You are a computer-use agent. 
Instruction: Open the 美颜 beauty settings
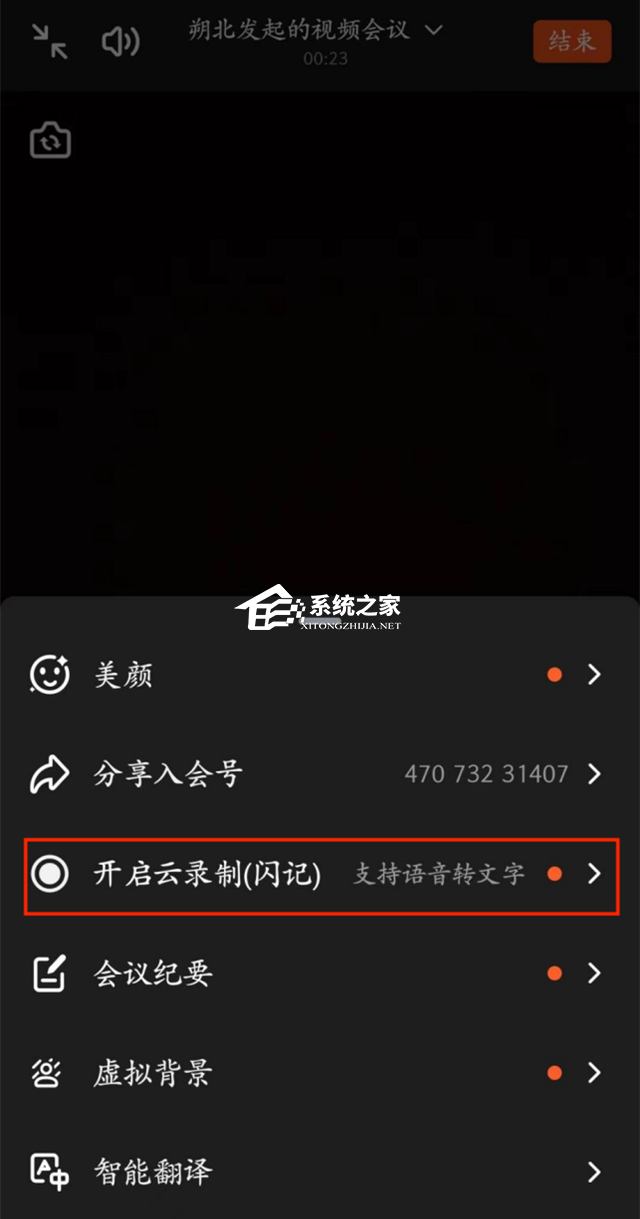[320, 675]
